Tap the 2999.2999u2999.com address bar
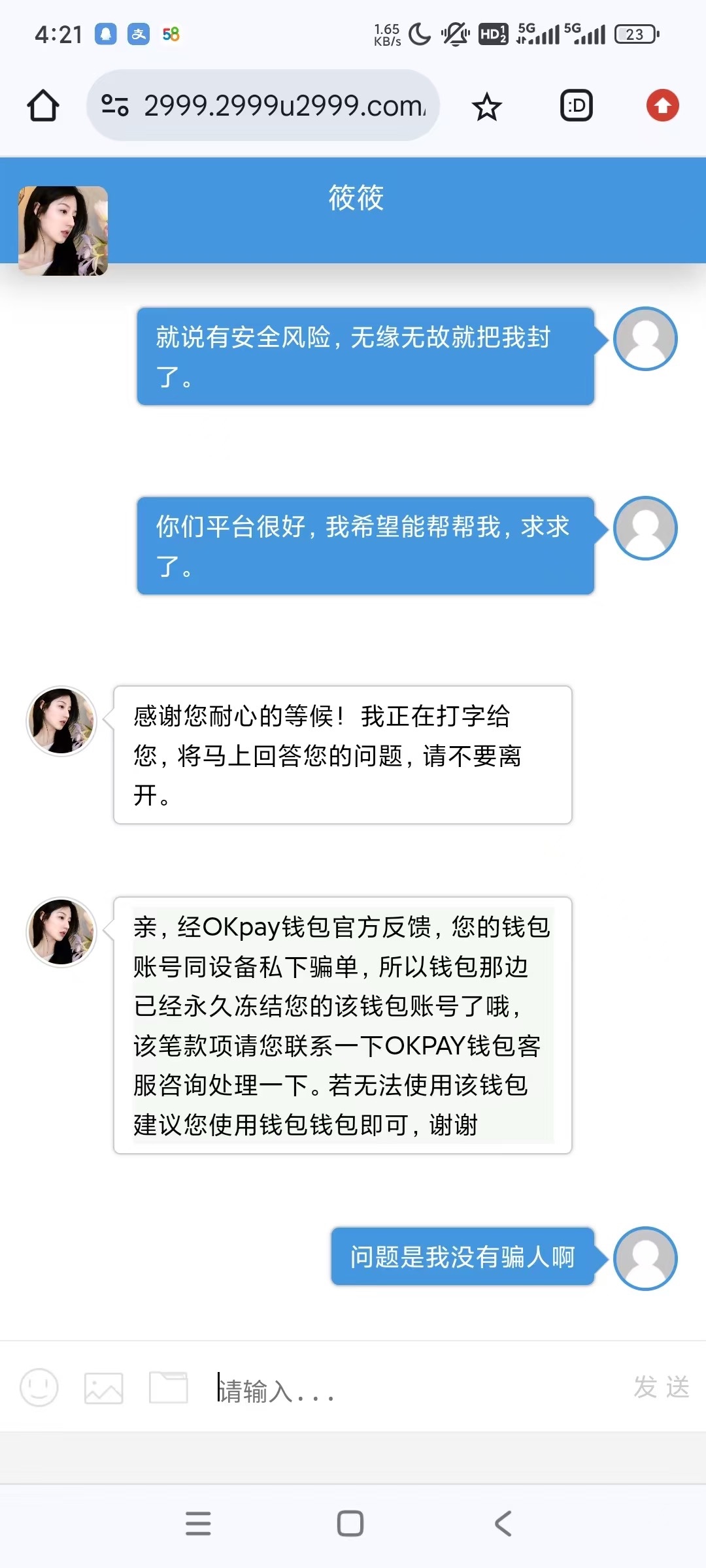The height and width of the screenshot is (1568, 706). 263,105
